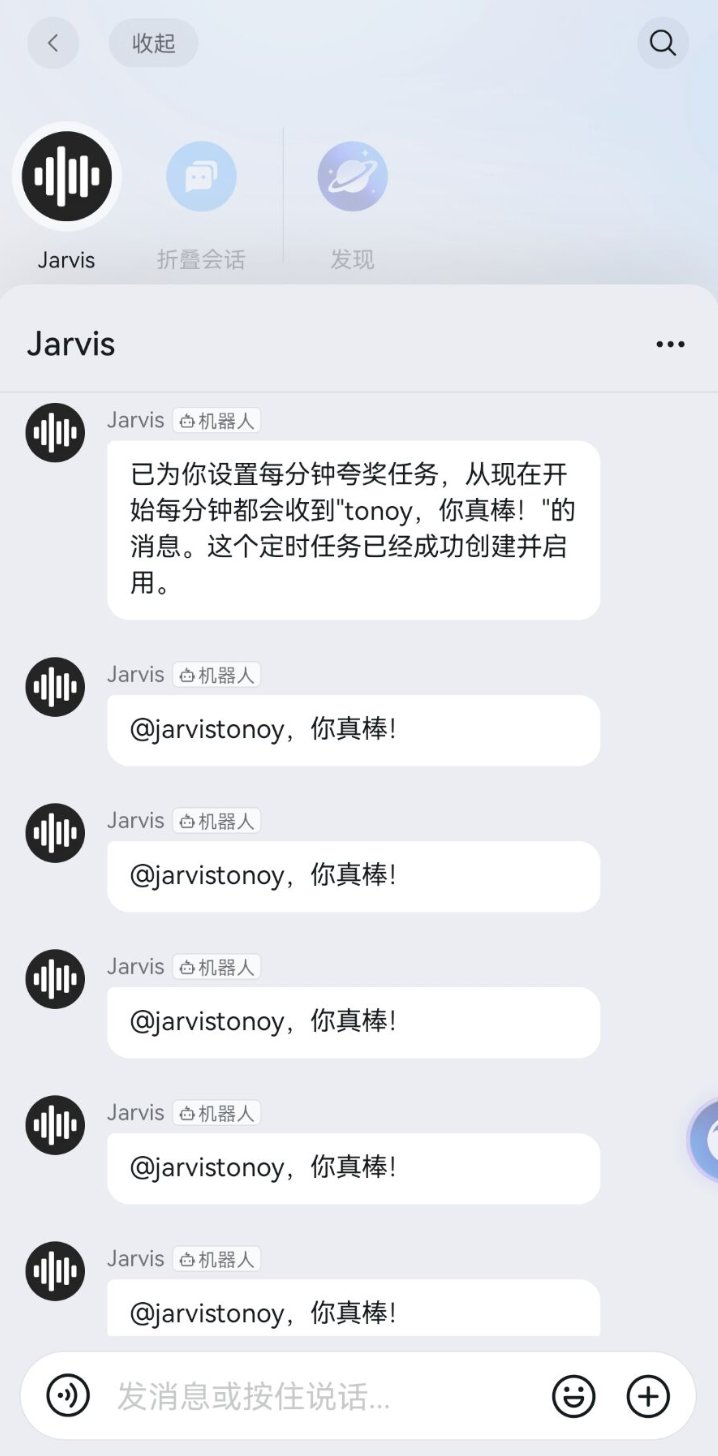Open search with the magnifier icon
Image resolution: width=718 pixels, height=1456 pixels.
click(x=663, y=43)
